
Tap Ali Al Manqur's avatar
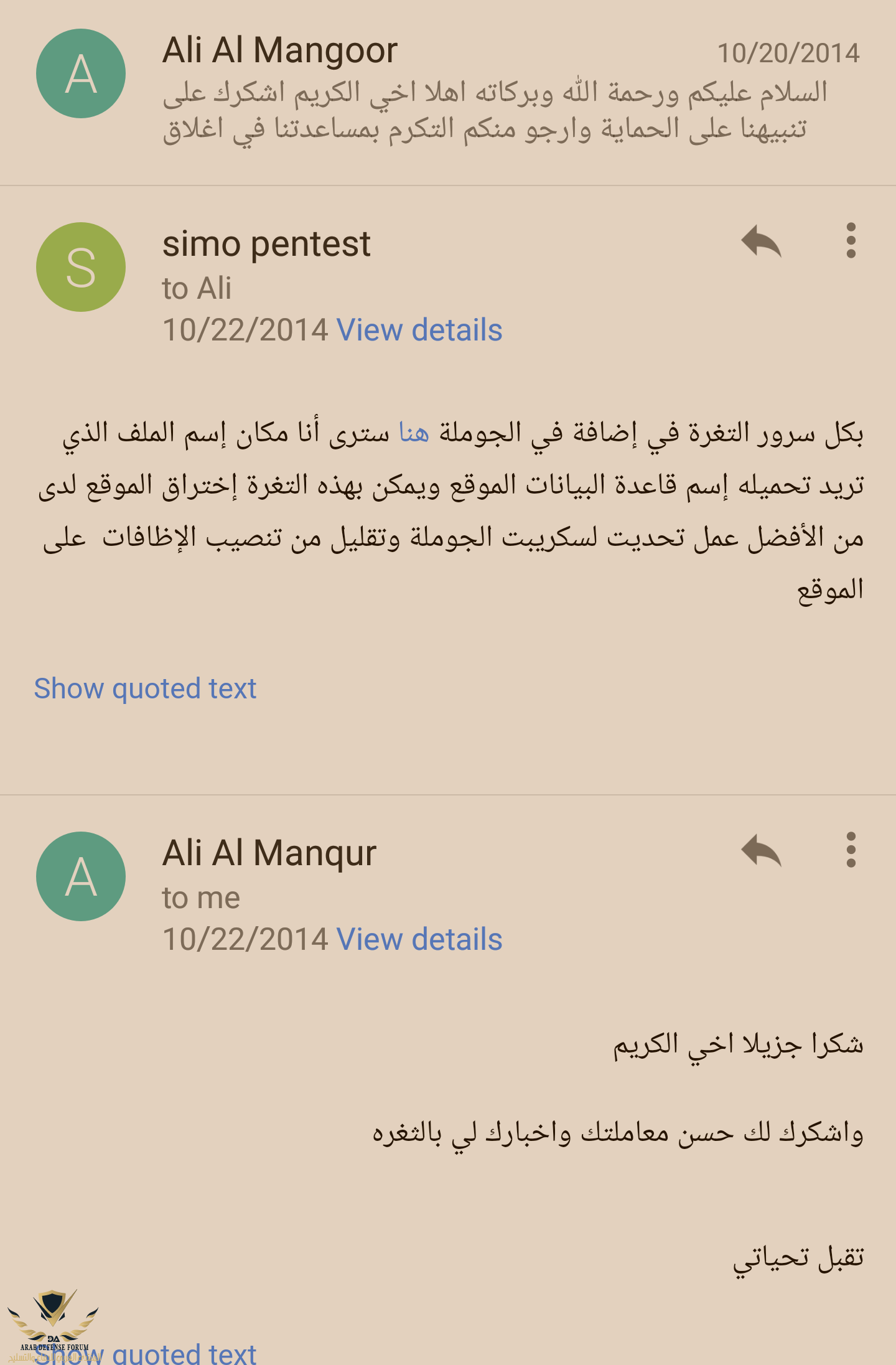[81, 876]
